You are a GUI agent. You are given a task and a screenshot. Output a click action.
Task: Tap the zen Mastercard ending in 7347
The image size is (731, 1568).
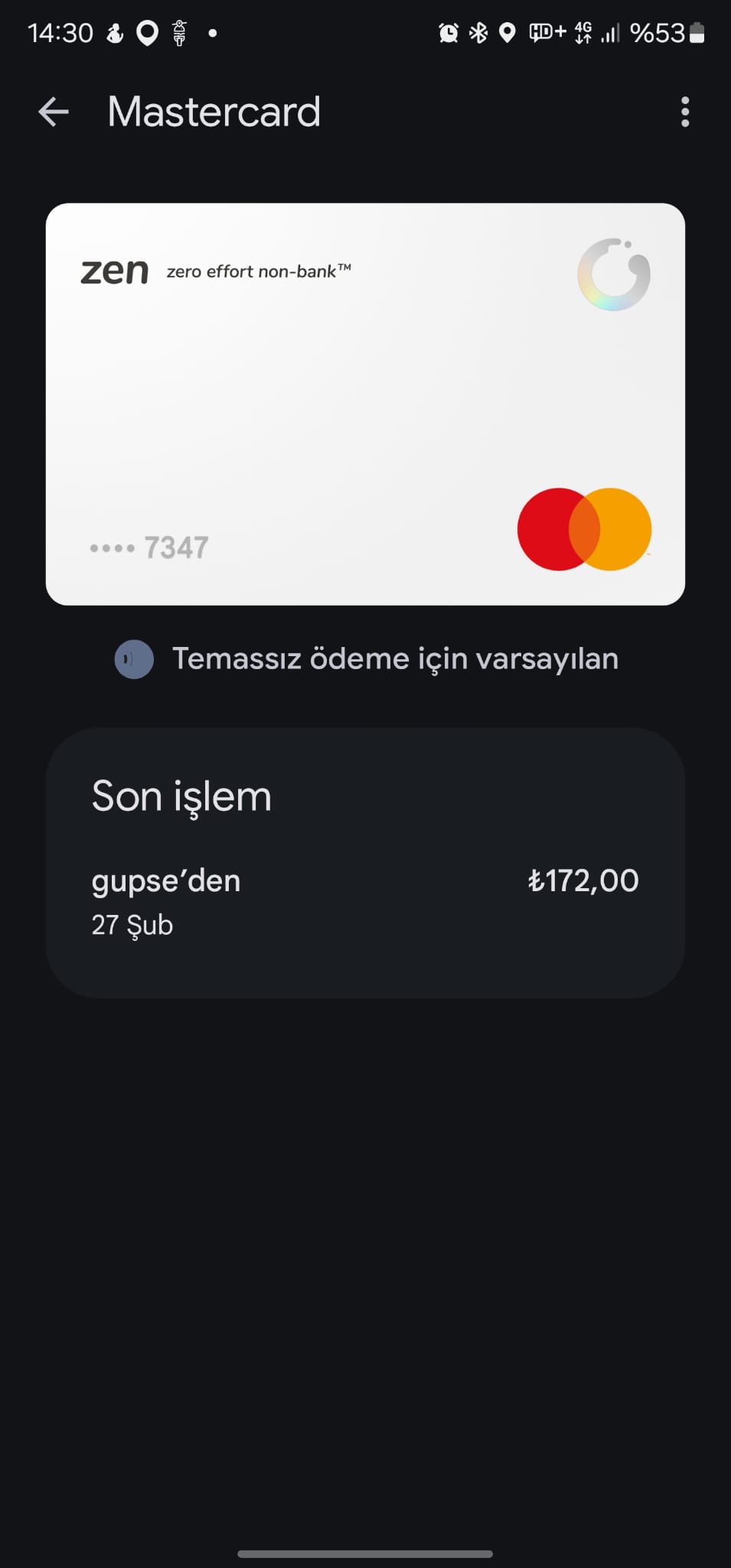tap(365, 403)
